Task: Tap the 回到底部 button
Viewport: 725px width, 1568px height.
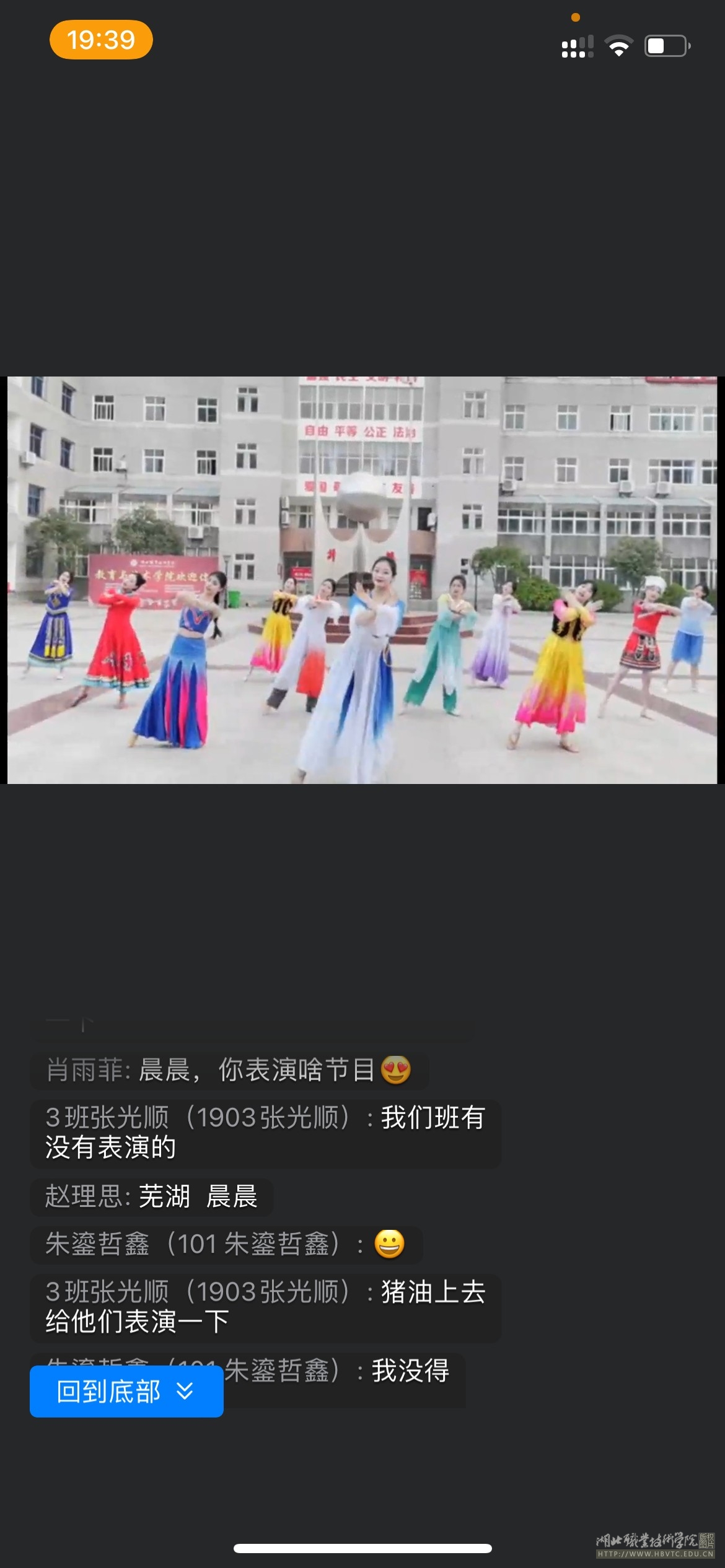Action: coord(126,1391)
